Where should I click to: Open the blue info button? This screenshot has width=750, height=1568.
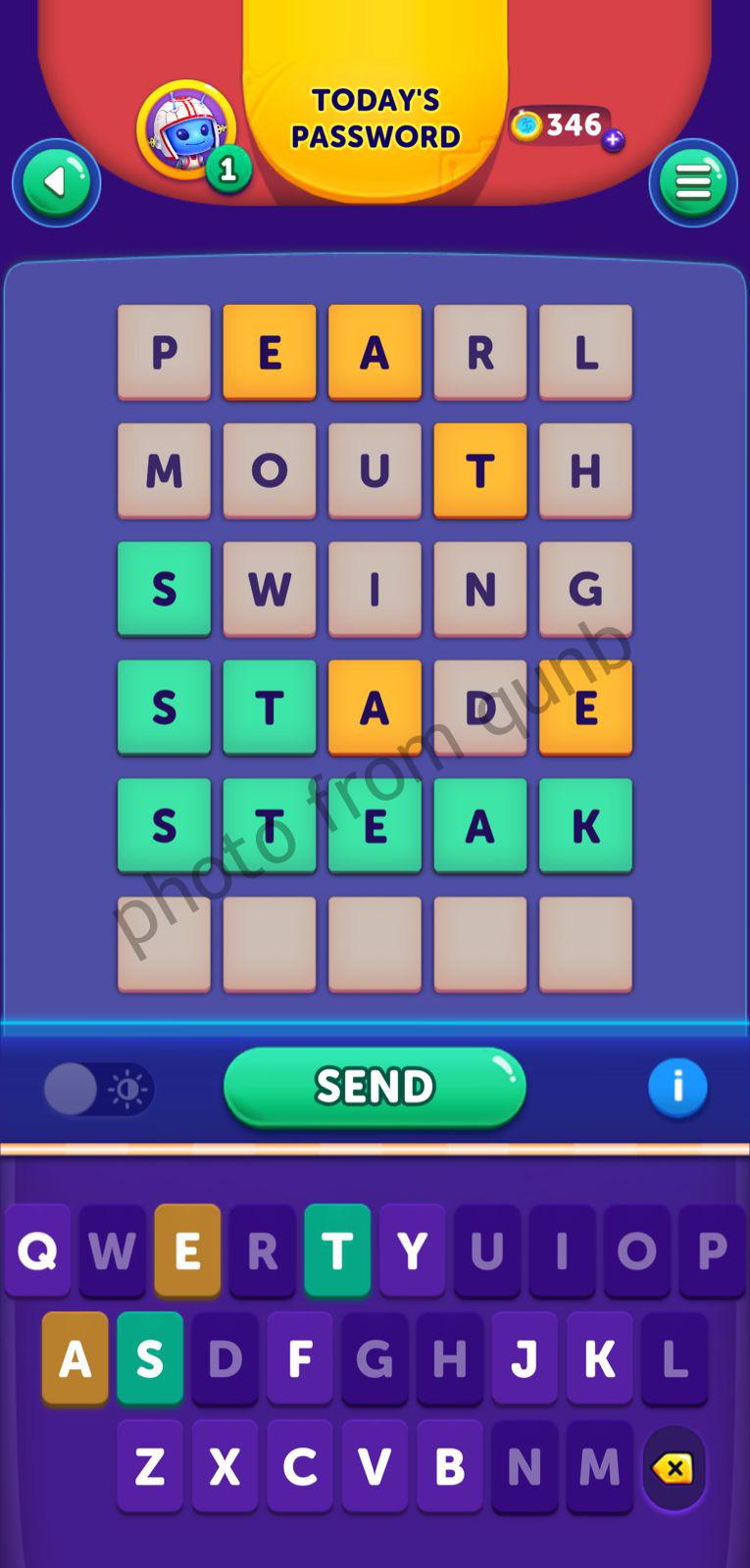677,1087
